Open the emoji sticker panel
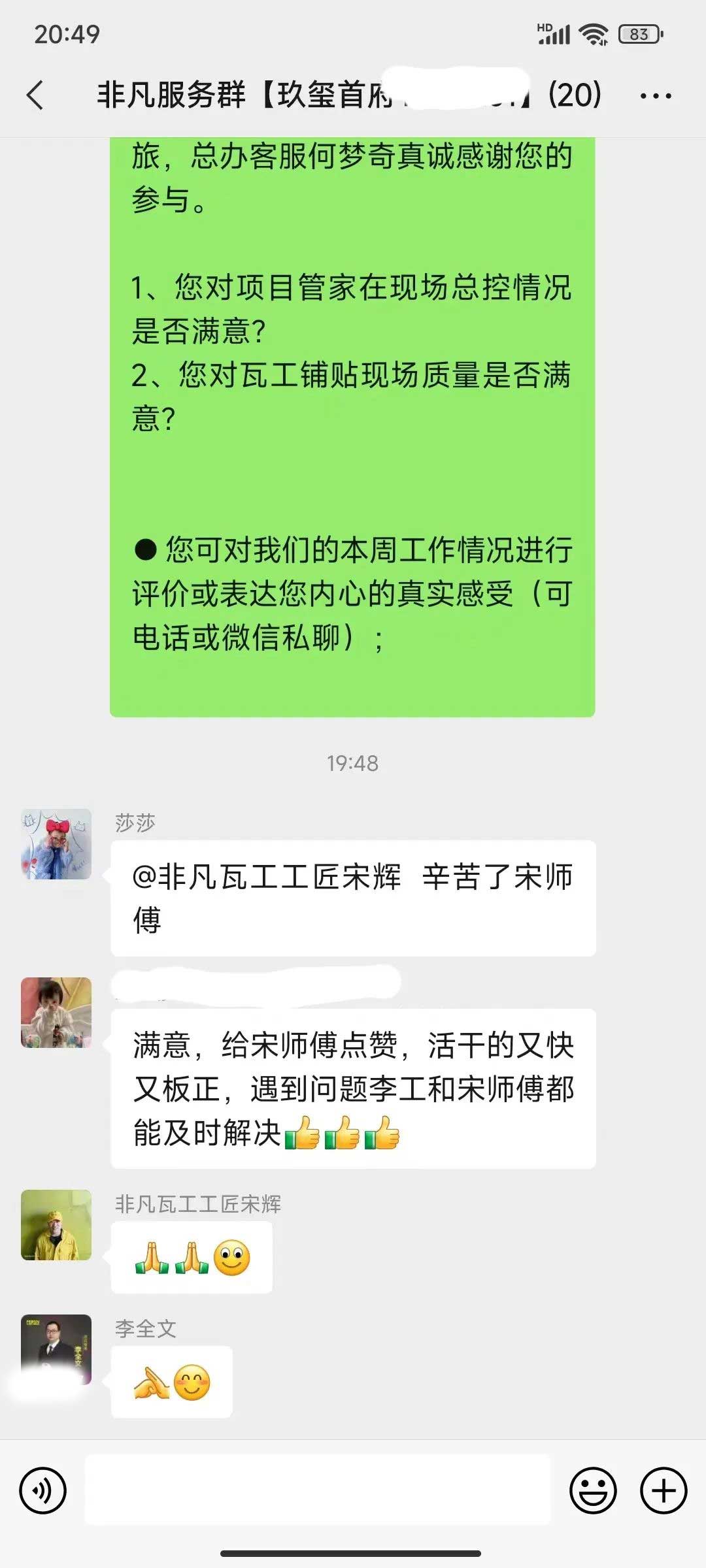706x1568 pixels. [593, 1490]
